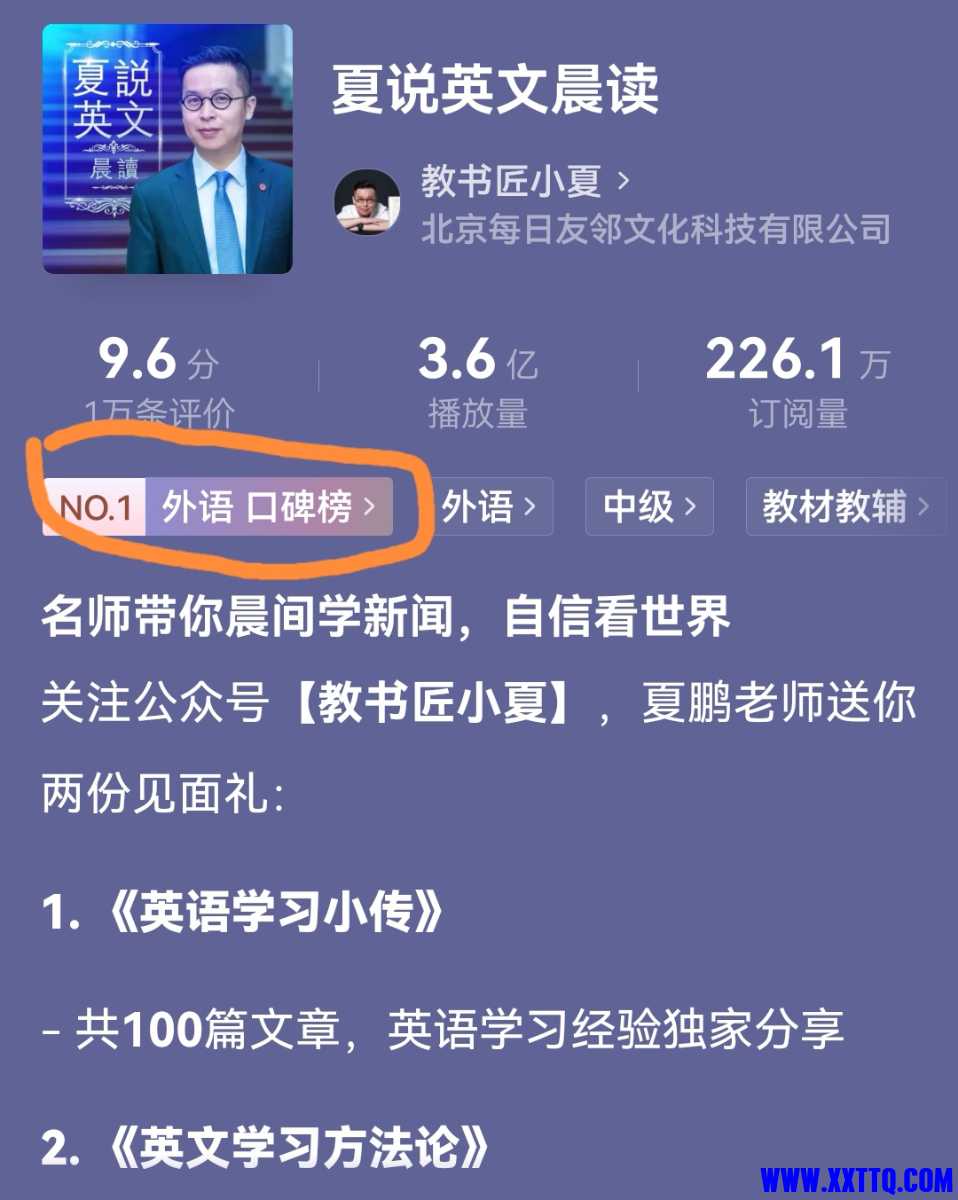Tap the 外语 category chip
Image resolution: width=958 pixels, height=1200 pixels.
point(490,507)
